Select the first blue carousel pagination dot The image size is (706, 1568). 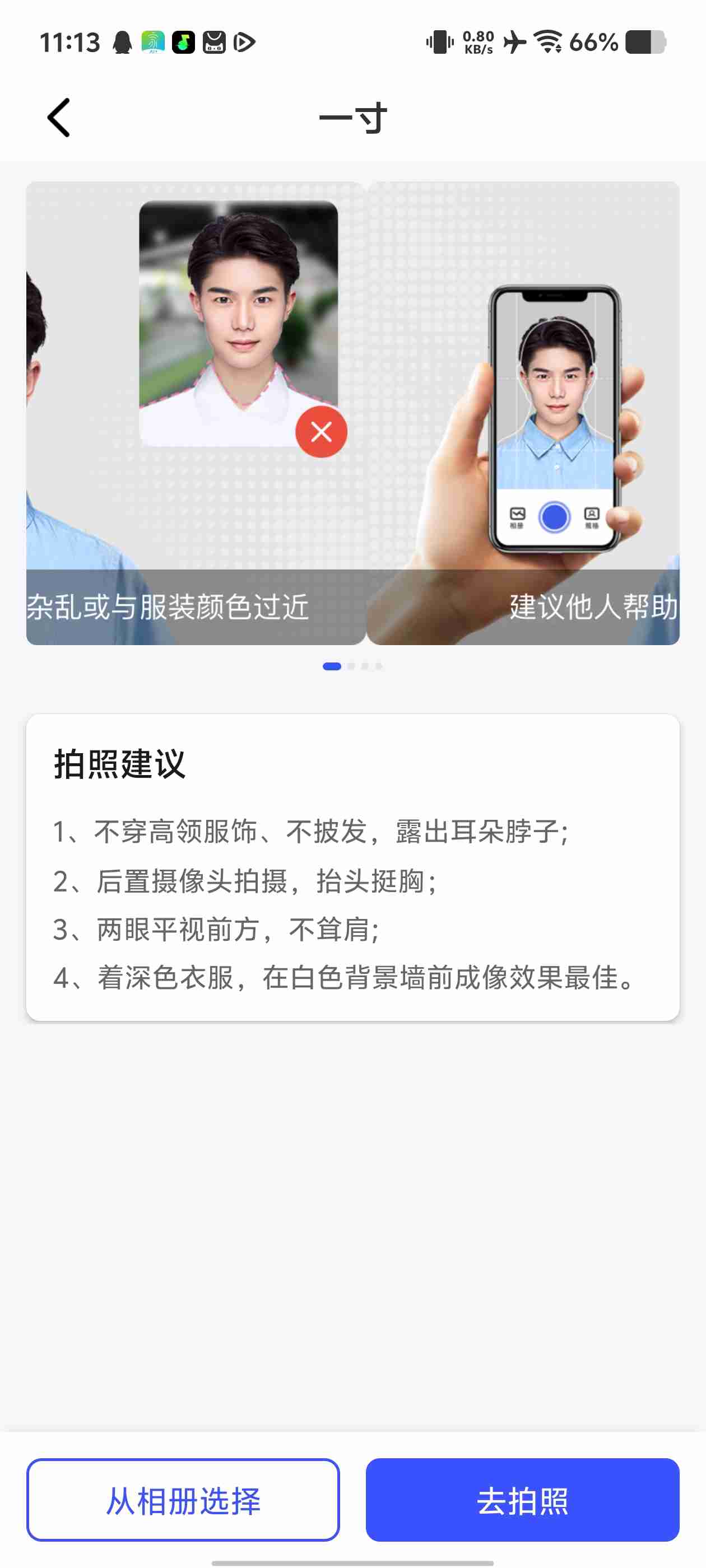(x=332, y=666)
